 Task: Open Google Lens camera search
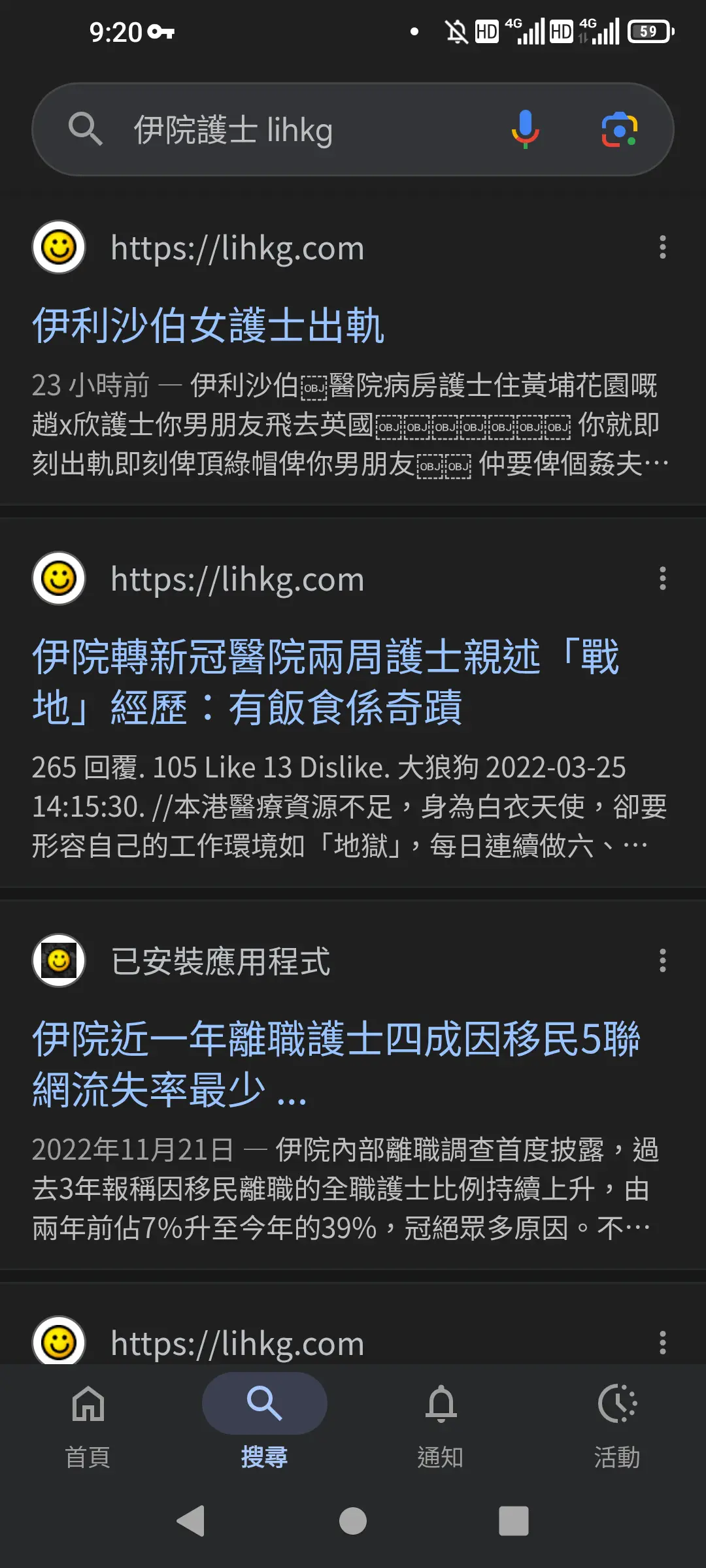click(619, 129)
